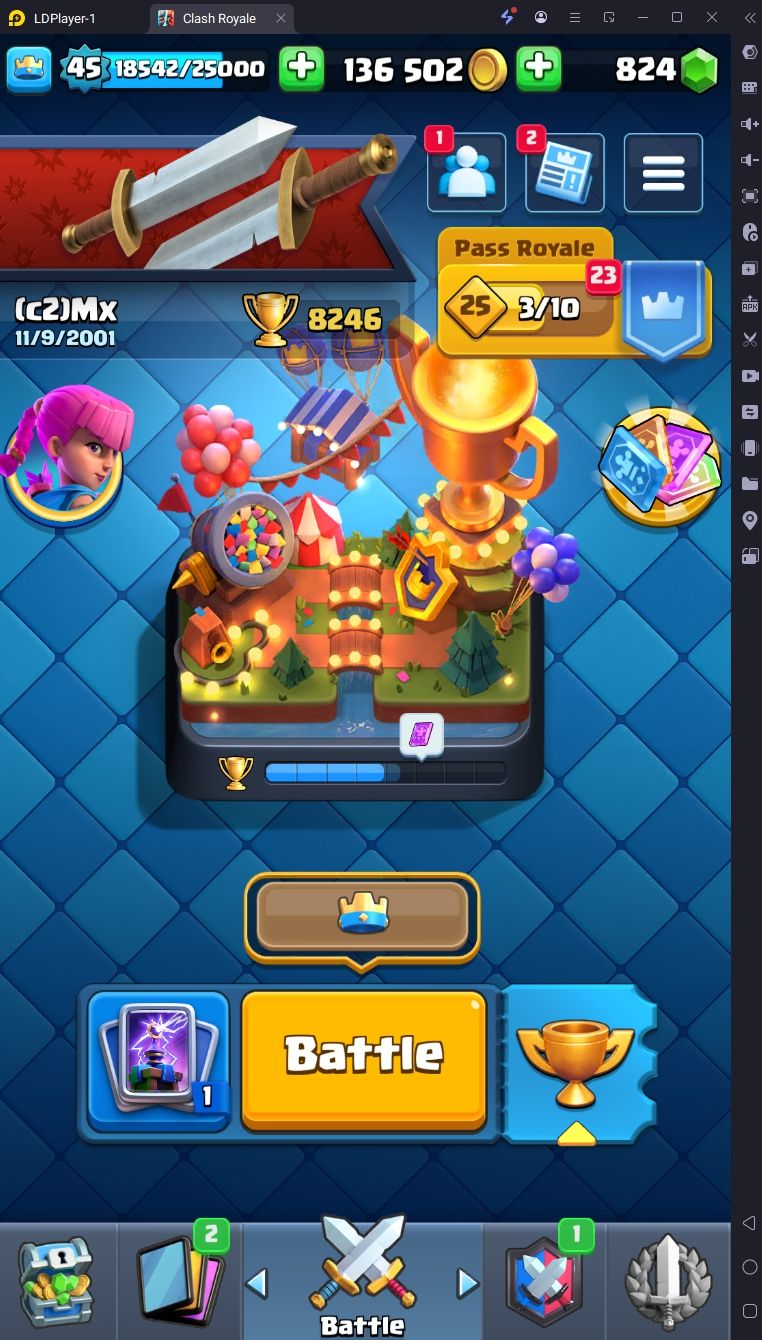Open the green gems balance

pos(665,68)
